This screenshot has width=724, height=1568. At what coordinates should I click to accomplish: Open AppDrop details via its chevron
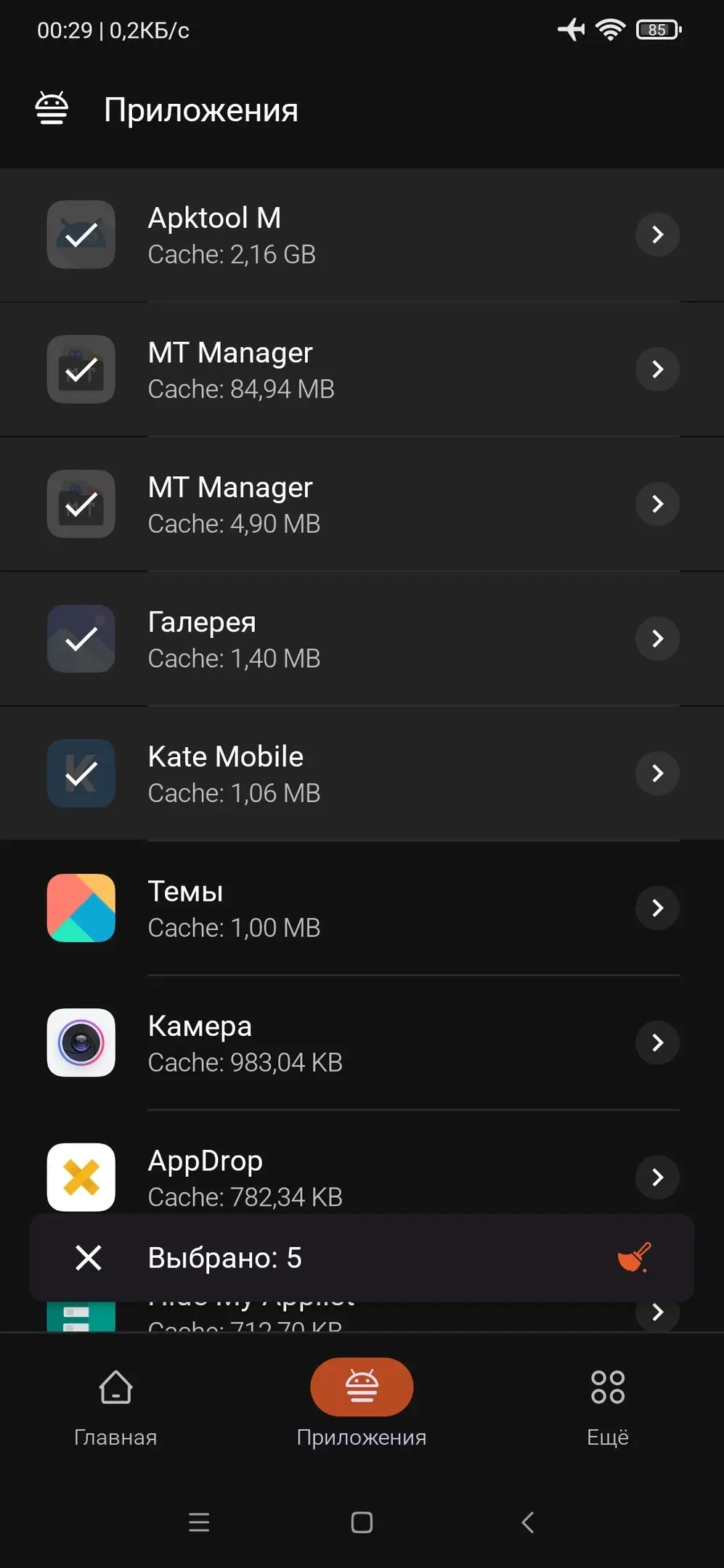[x=657, y=1177]
